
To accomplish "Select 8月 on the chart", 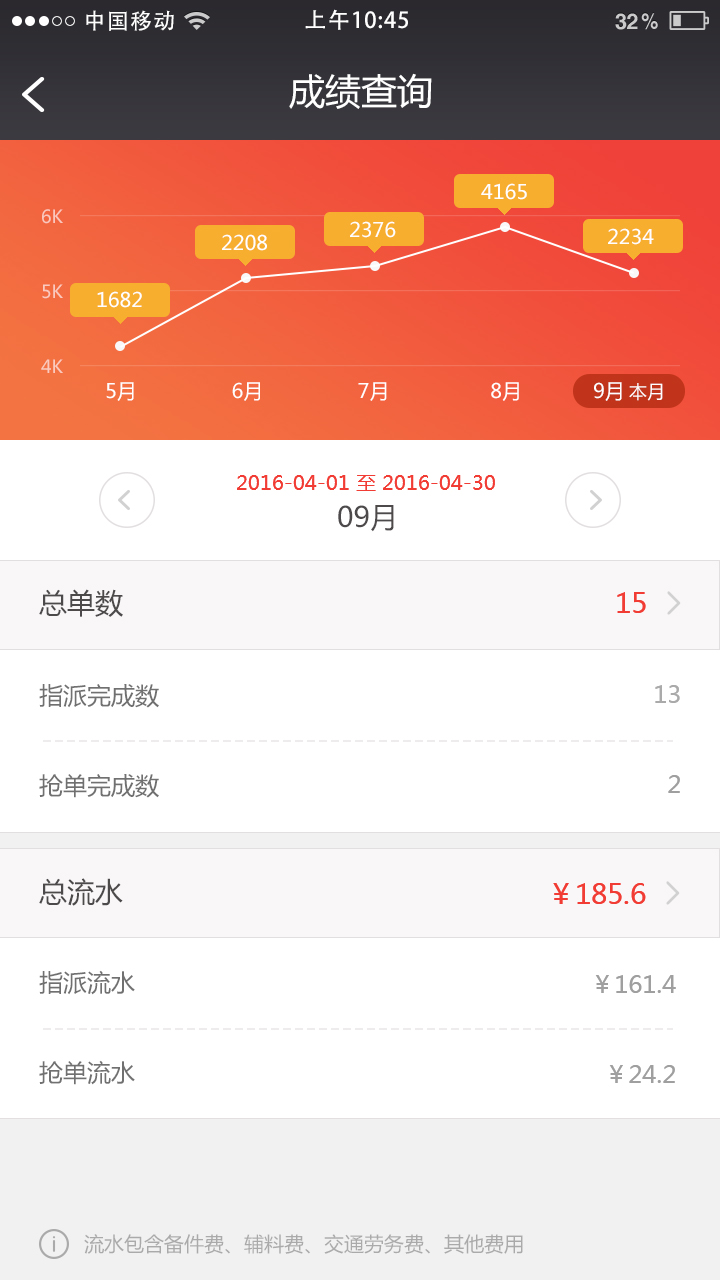I will coord(505,391).
